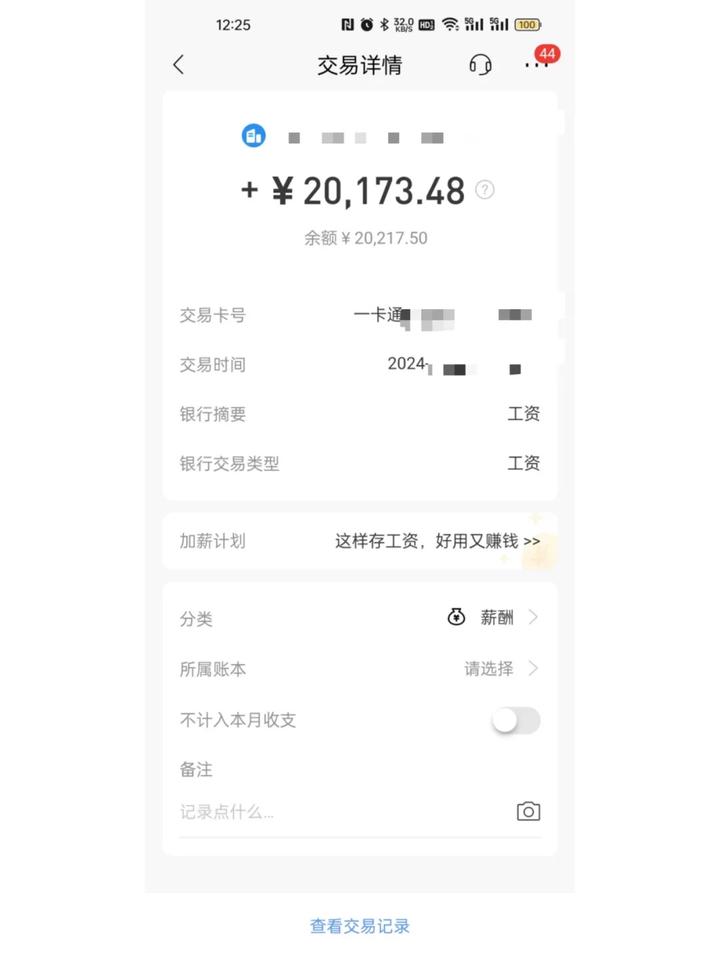720x959 pixels.
Task: Toggle 不计入本月收支 switch on
Action: coord(516,720)
